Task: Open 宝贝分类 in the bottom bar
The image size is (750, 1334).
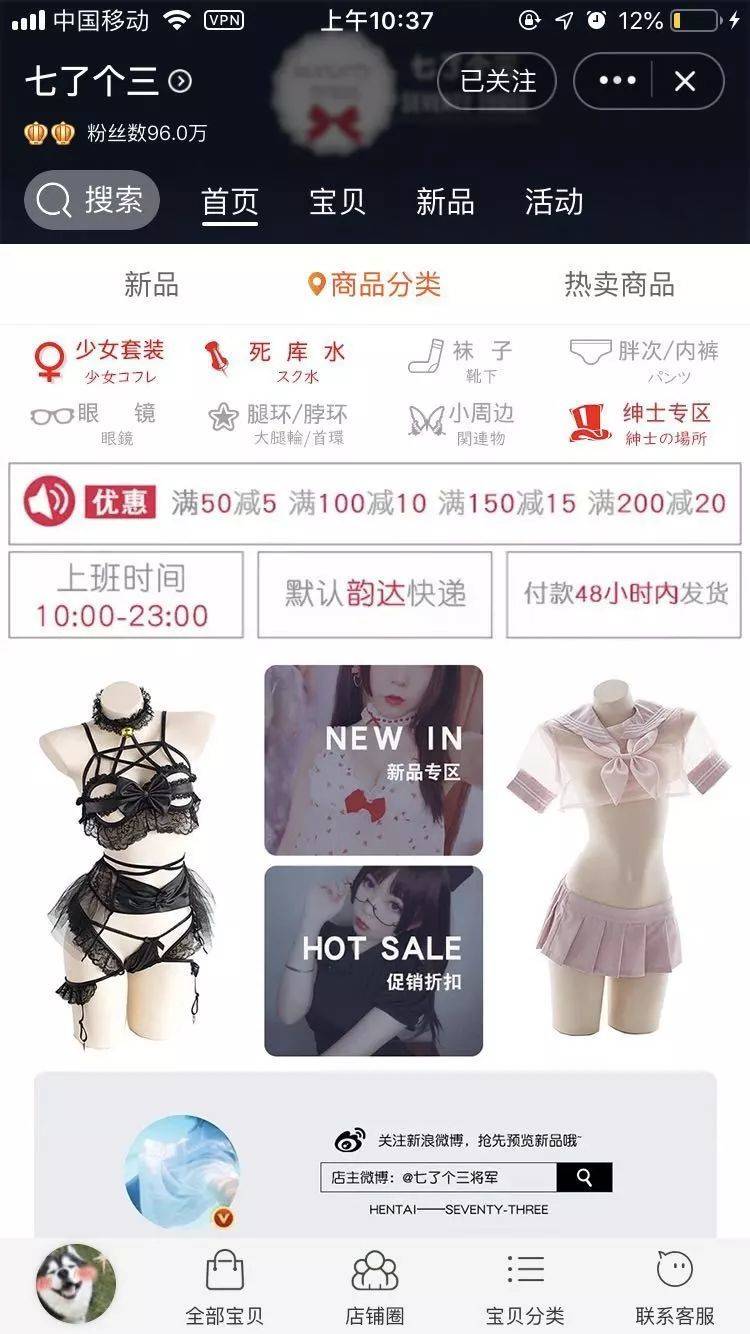Action: pyautogui.click(x=525, y=1288)
